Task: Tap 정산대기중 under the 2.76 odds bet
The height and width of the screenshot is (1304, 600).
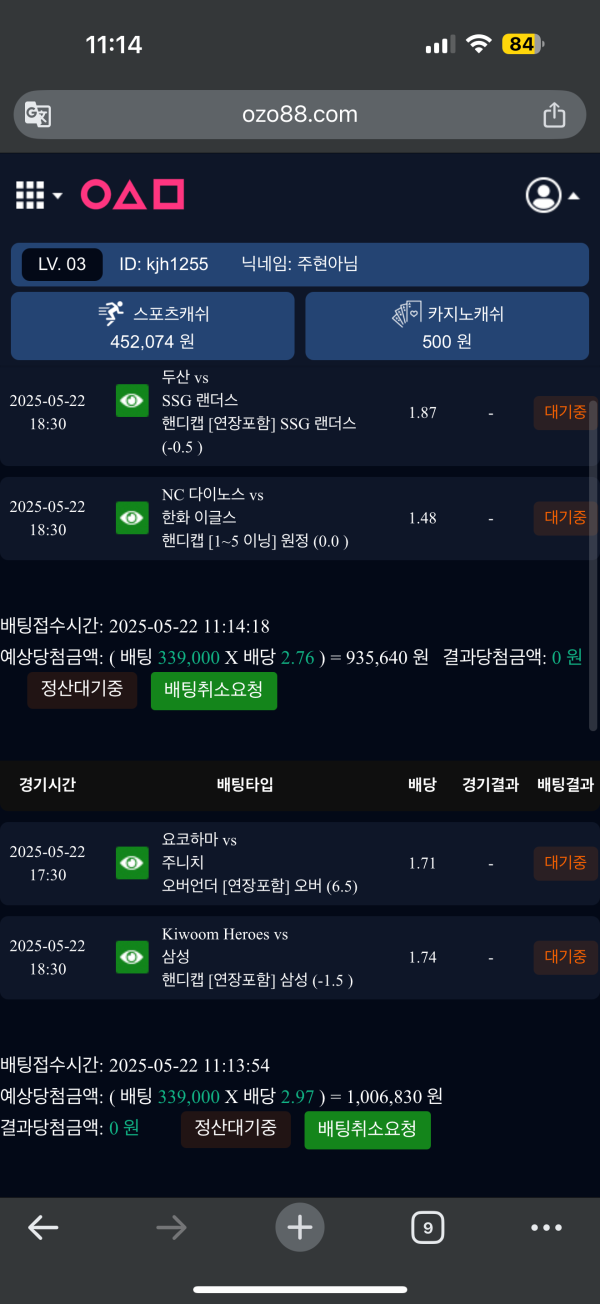Action: pos(82,691)
